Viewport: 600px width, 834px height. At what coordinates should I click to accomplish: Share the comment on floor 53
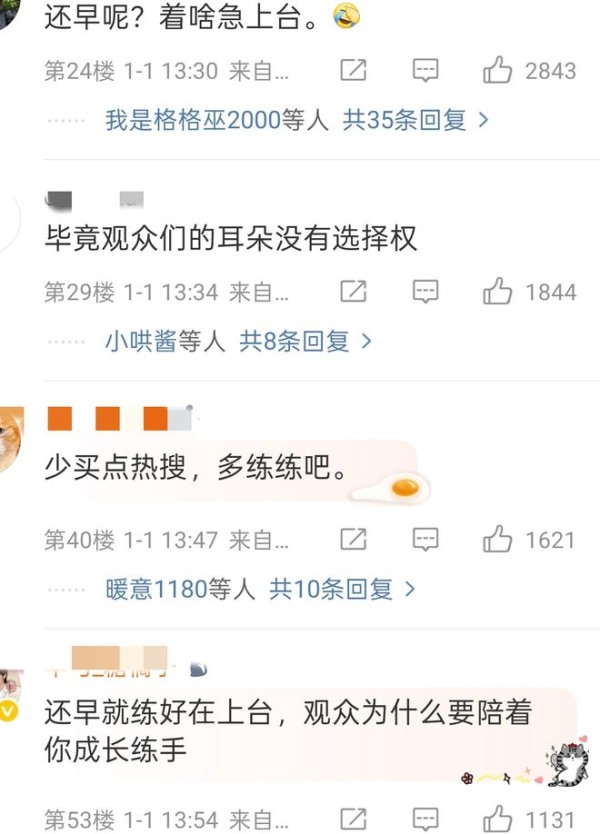(x=353, y=818)
